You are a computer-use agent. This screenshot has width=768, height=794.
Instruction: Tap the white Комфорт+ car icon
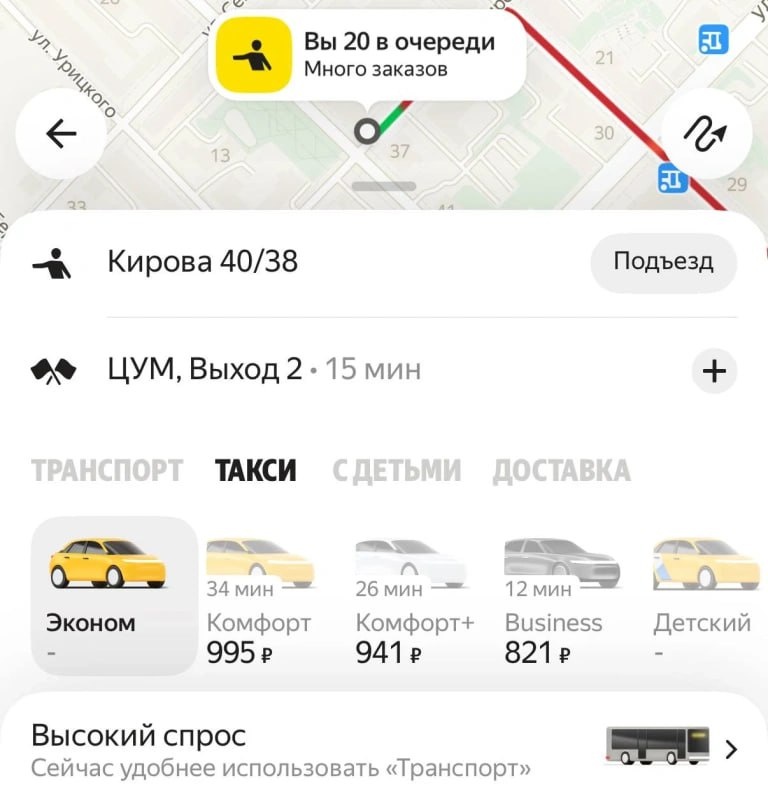click(411, 555)
